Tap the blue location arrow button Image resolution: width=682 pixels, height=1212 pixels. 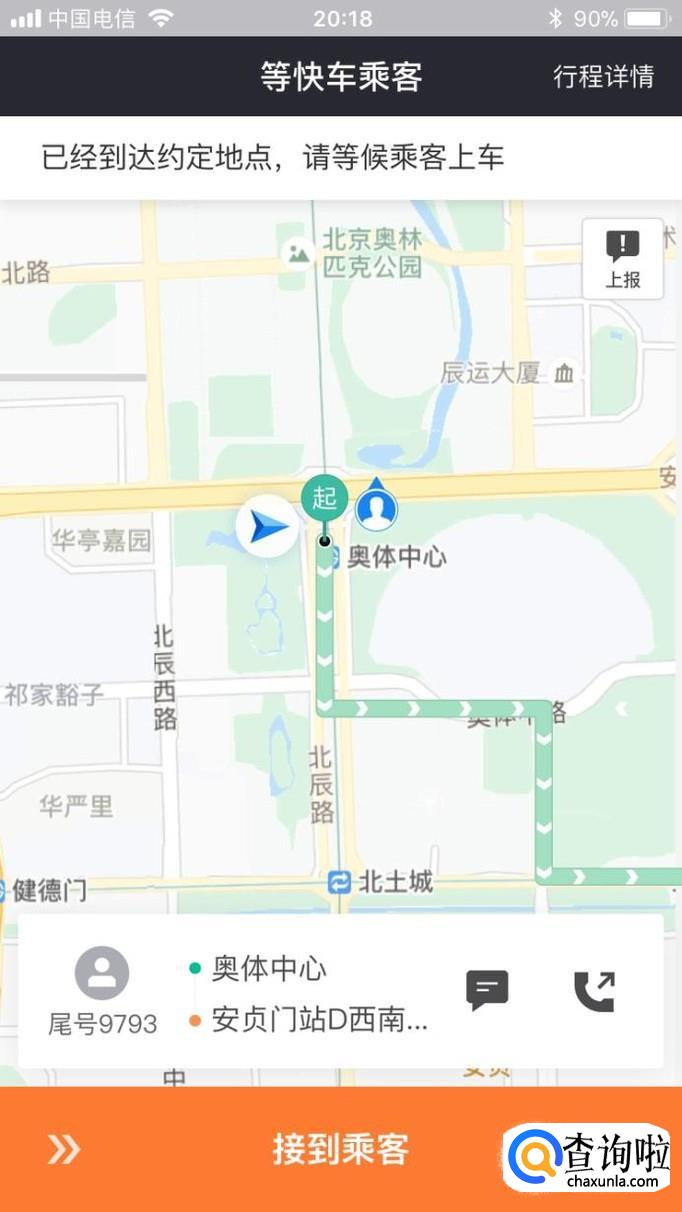(x=267, y=526)
